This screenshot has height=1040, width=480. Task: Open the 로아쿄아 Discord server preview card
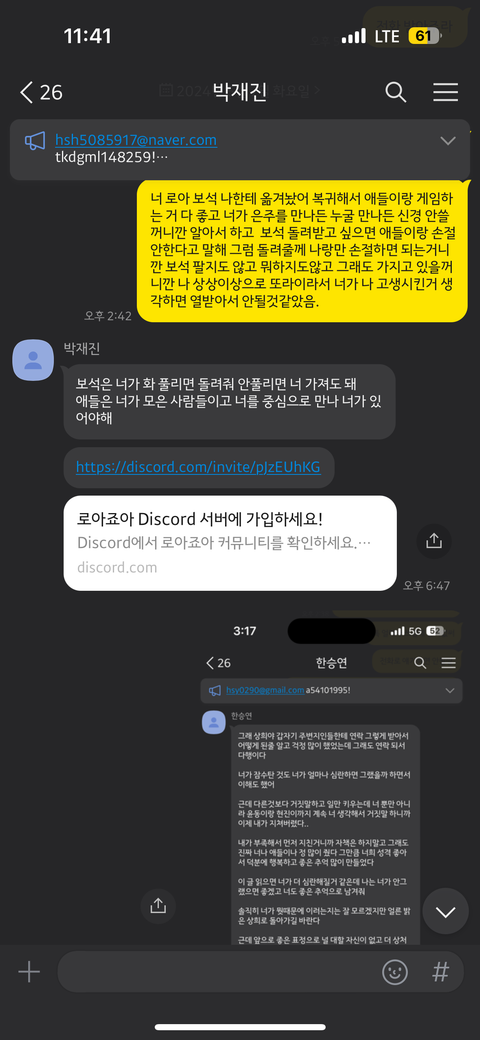(x=230, y=543)
